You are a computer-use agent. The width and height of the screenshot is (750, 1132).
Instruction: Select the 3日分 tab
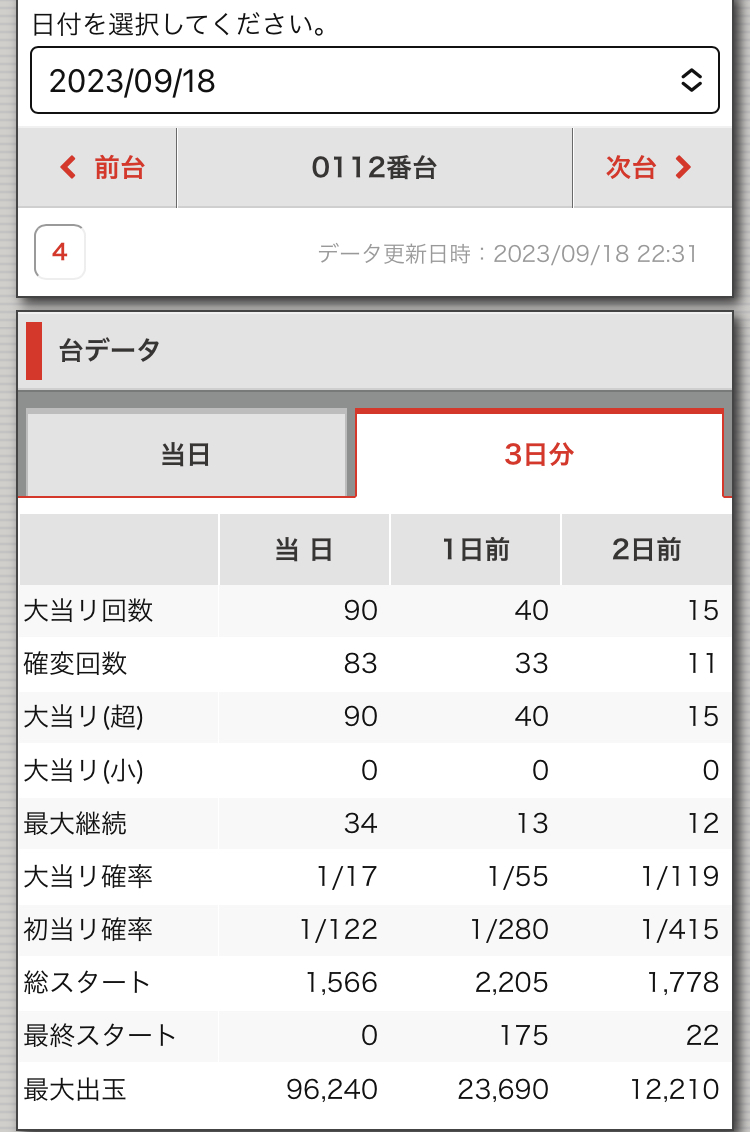(x=539, y=455)
